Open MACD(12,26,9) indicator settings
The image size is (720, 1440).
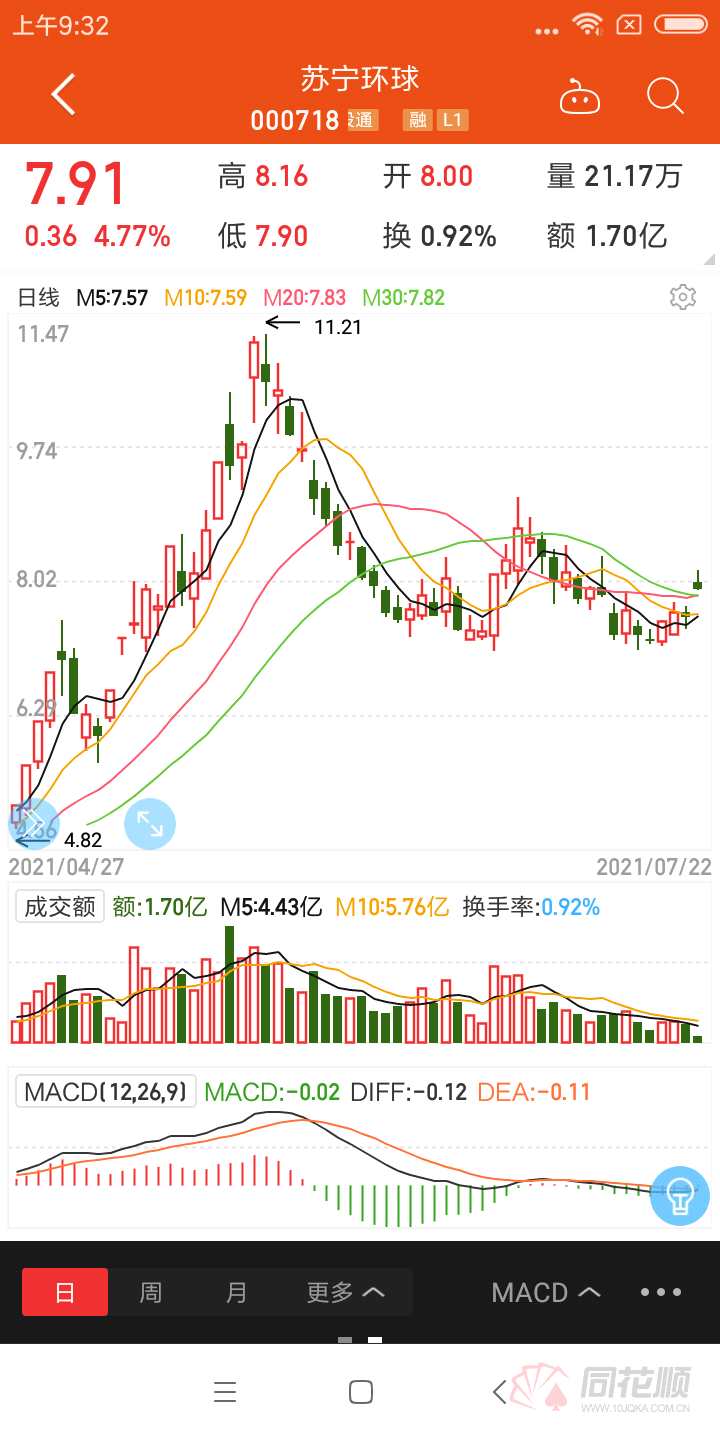(x=106, y=1091)
